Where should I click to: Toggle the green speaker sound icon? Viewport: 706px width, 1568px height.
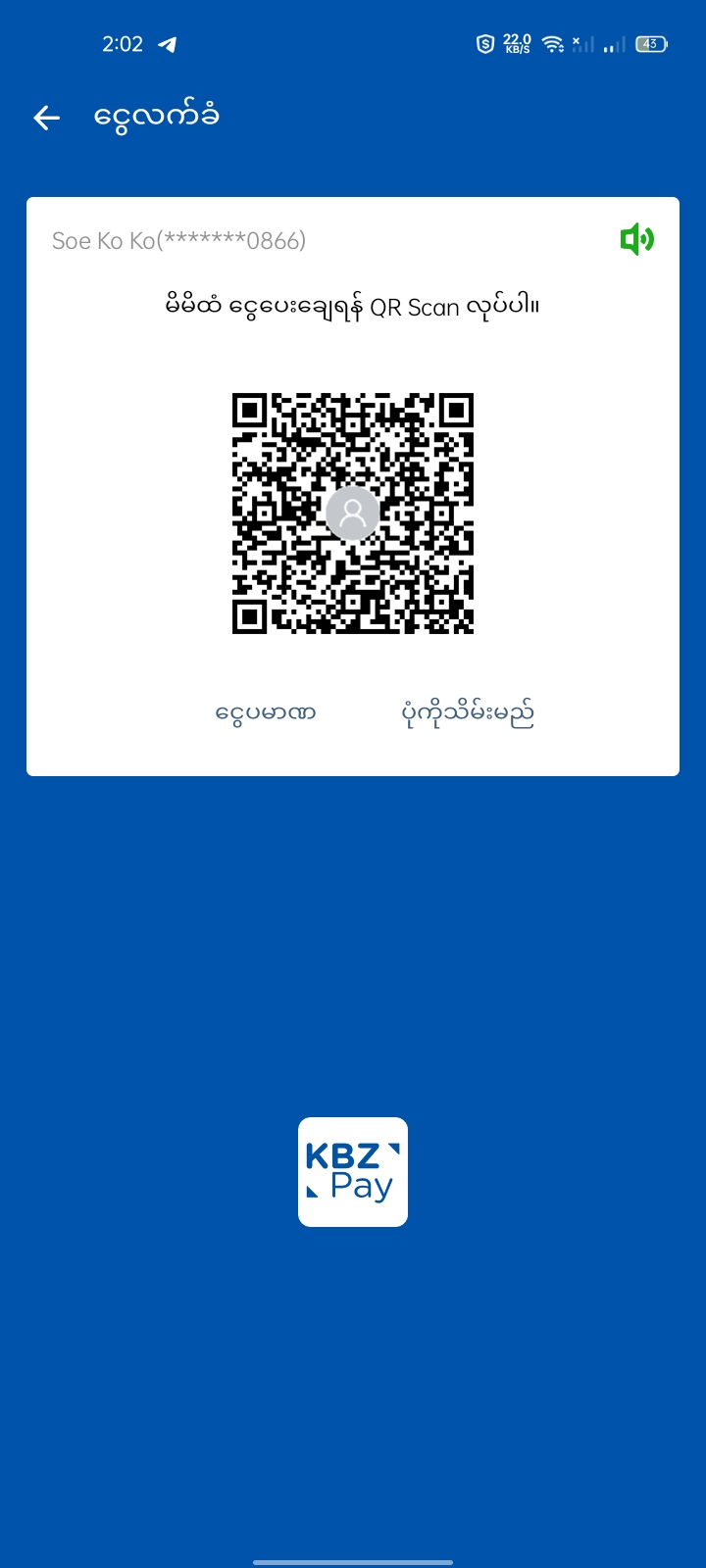point(636,238)
